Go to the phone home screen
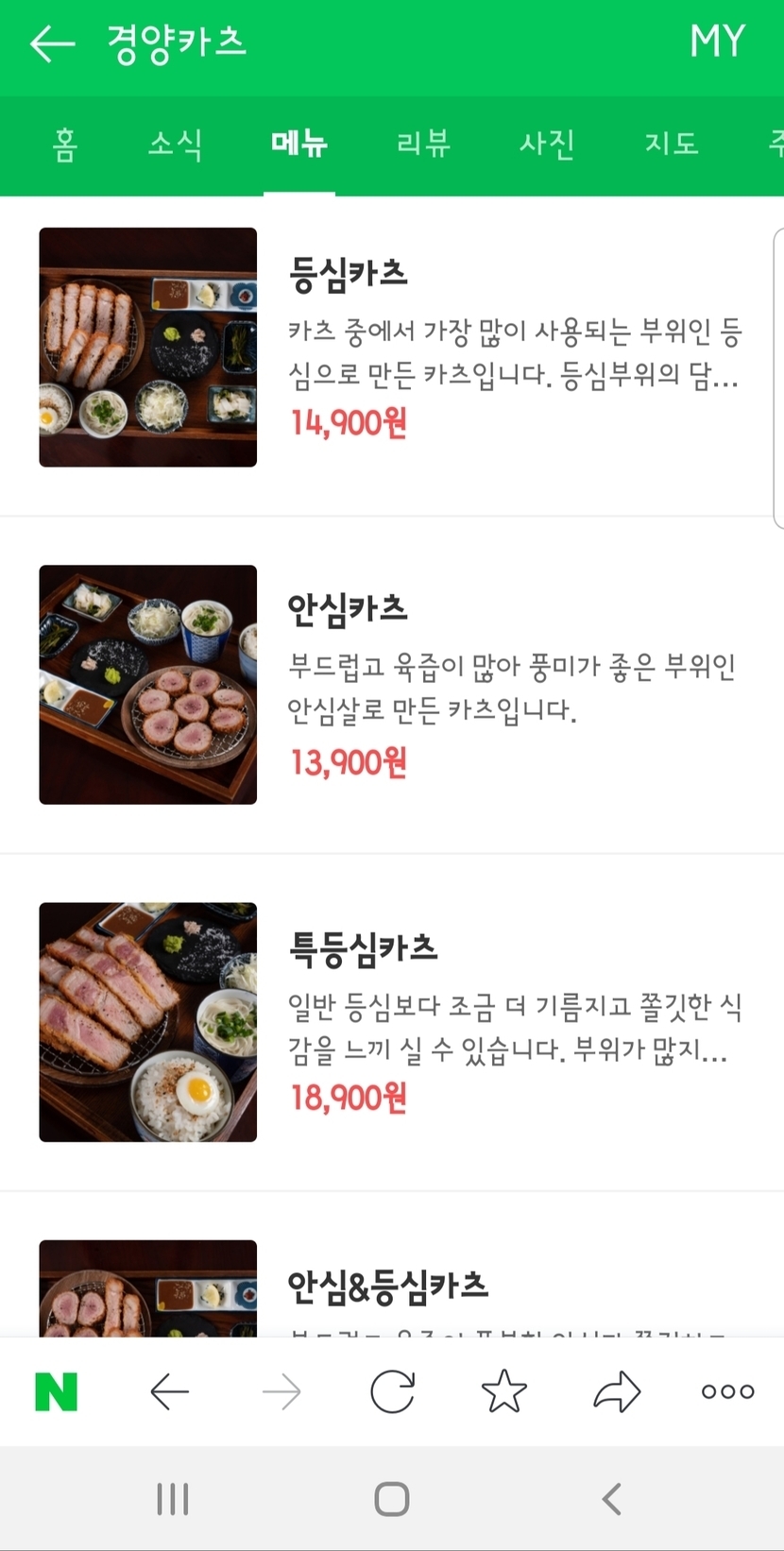The width and height of the screenshot is (784, 1551). (392, 1499)
